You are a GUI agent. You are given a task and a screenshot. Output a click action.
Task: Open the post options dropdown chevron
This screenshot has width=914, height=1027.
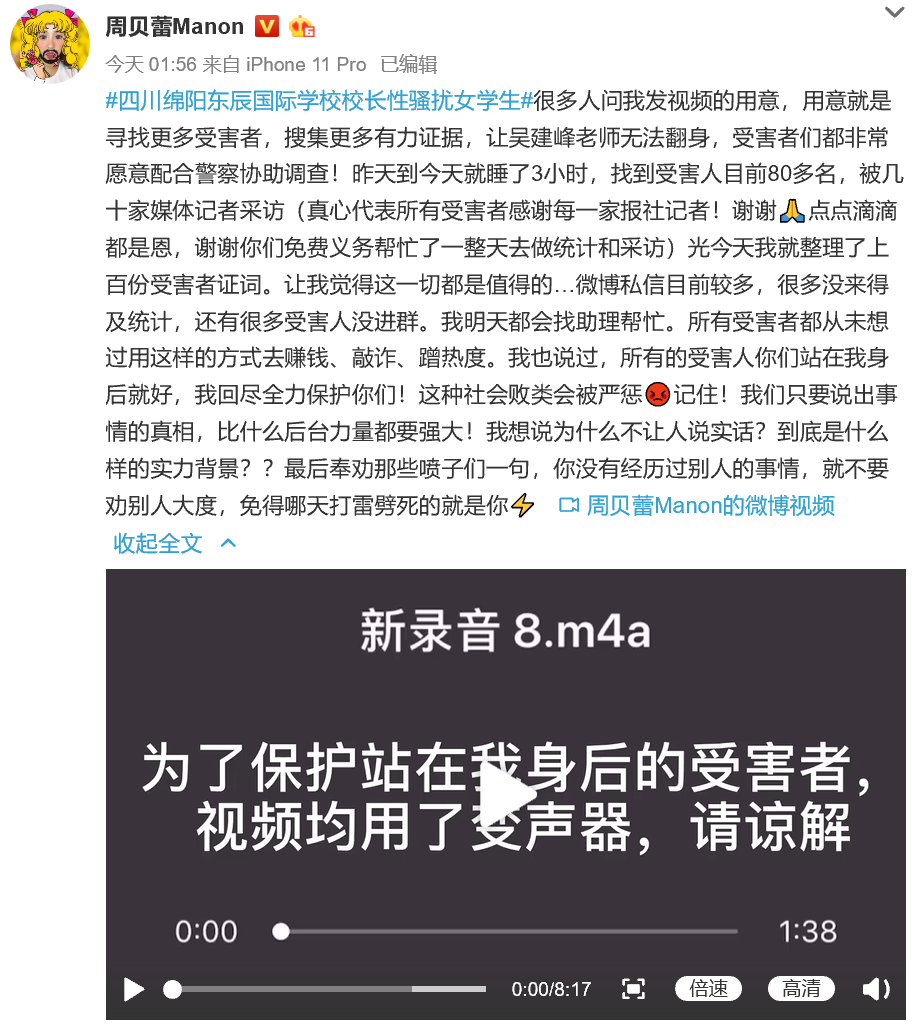[x=893, y=13]
